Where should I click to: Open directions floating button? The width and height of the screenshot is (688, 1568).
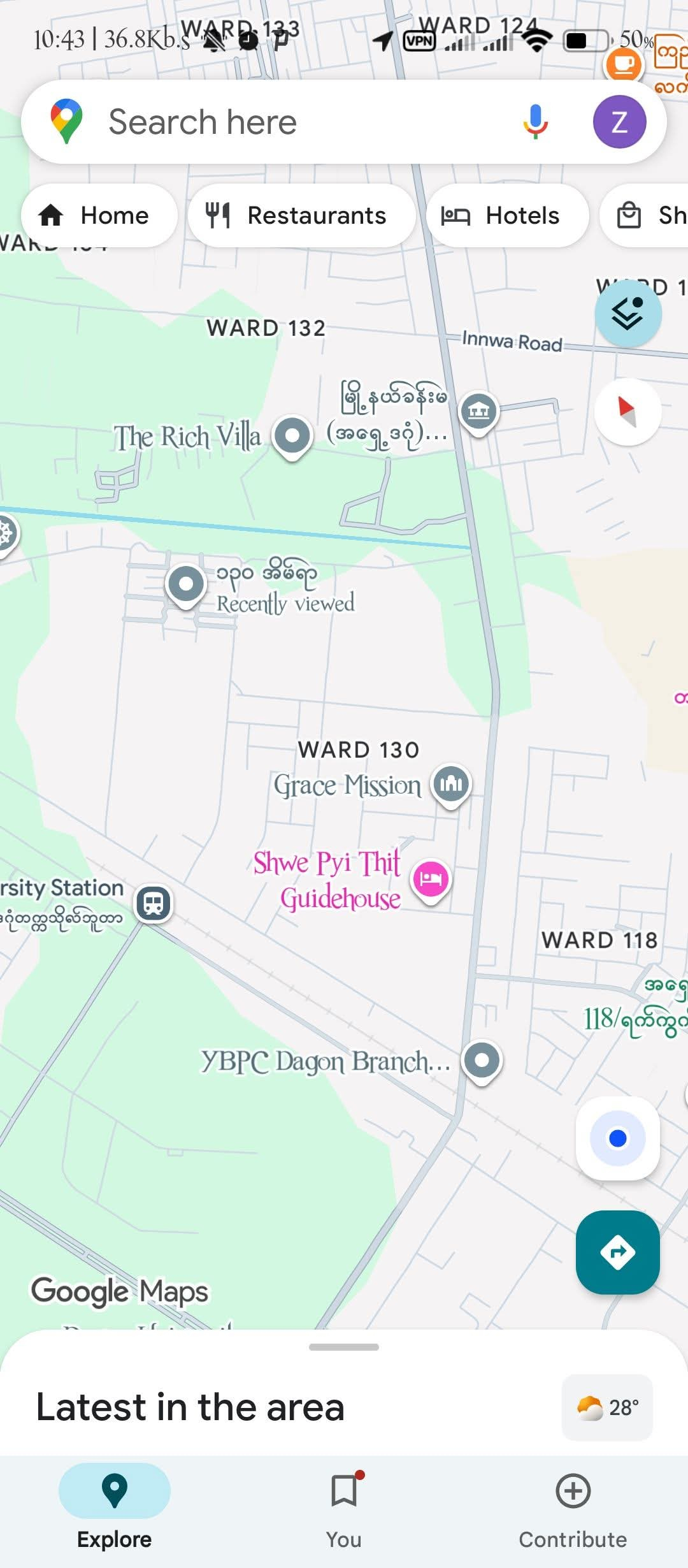click(x=617, y=1252)
